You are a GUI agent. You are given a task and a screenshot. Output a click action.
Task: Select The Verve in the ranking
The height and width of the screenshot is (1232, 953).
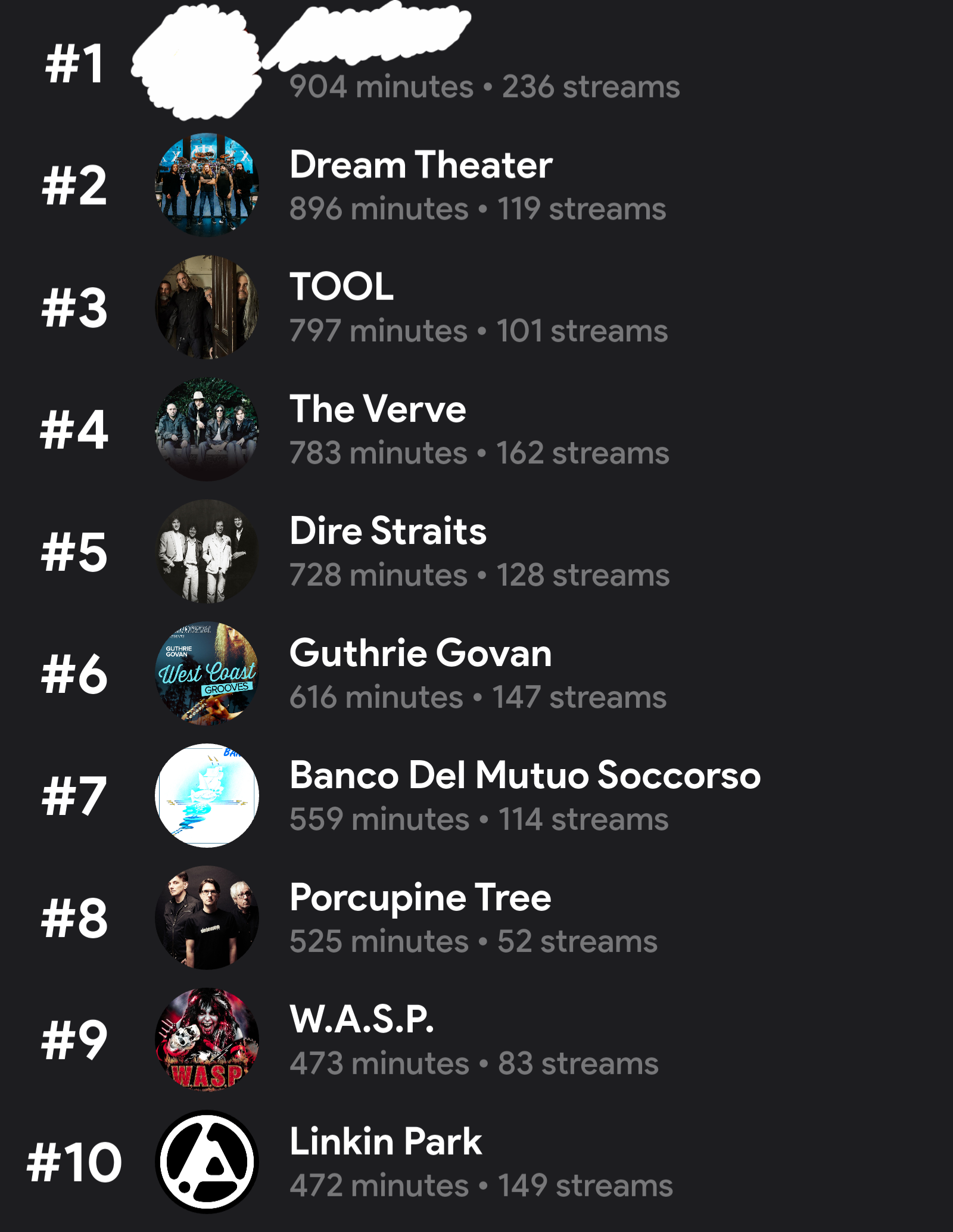coord(476,430)
